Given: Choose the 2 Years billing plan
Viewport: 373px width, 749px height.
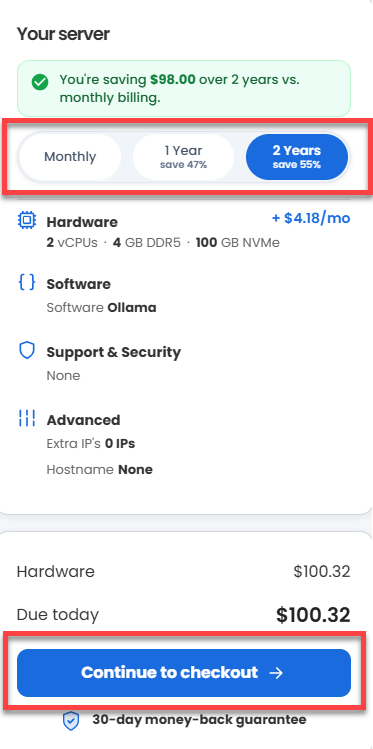Looking at the screenshot, I should [297, 157].
